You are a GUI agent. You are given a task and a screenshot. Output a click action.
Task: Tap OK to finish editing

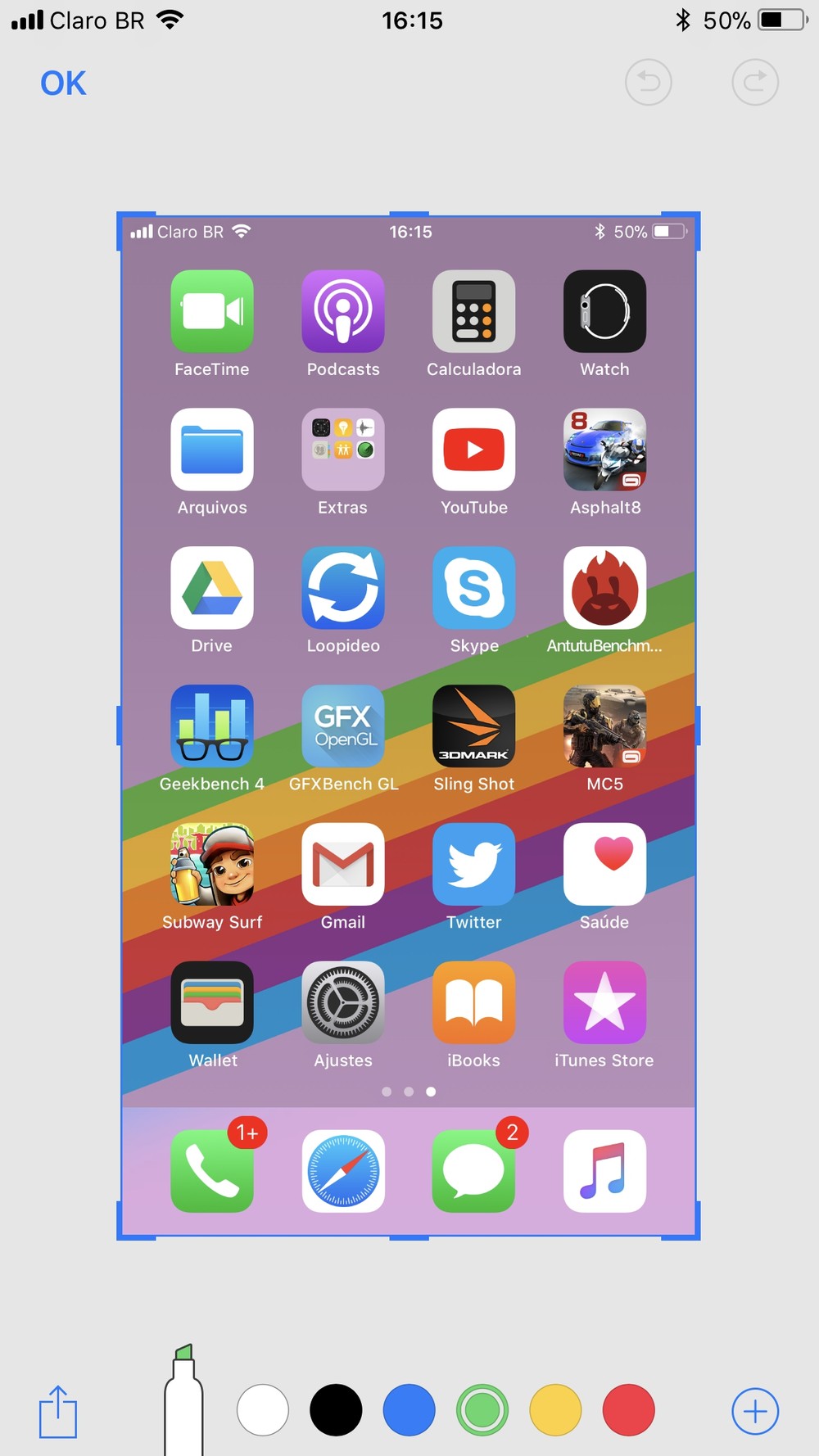point(63,84)
